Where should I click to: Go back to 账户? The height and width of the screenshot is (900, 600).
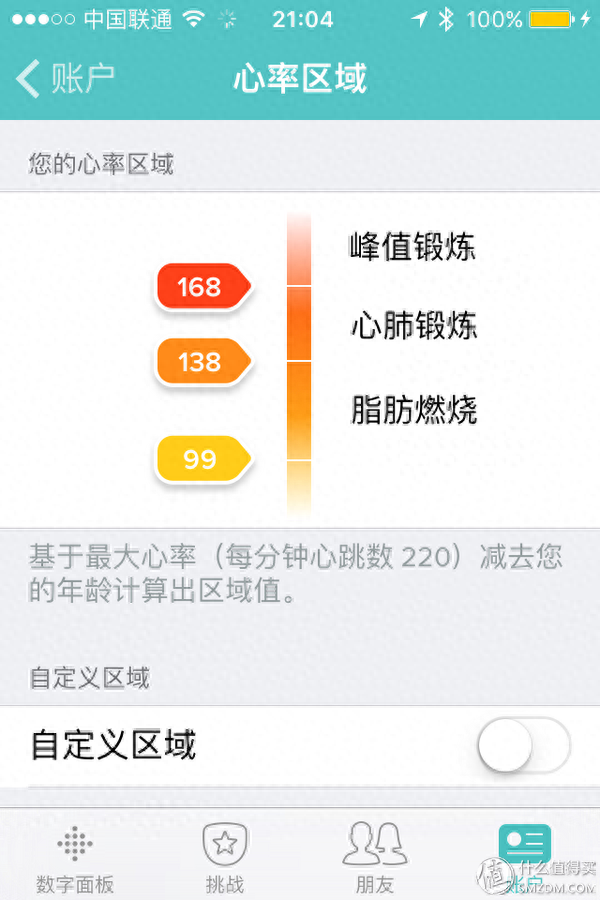66,78
